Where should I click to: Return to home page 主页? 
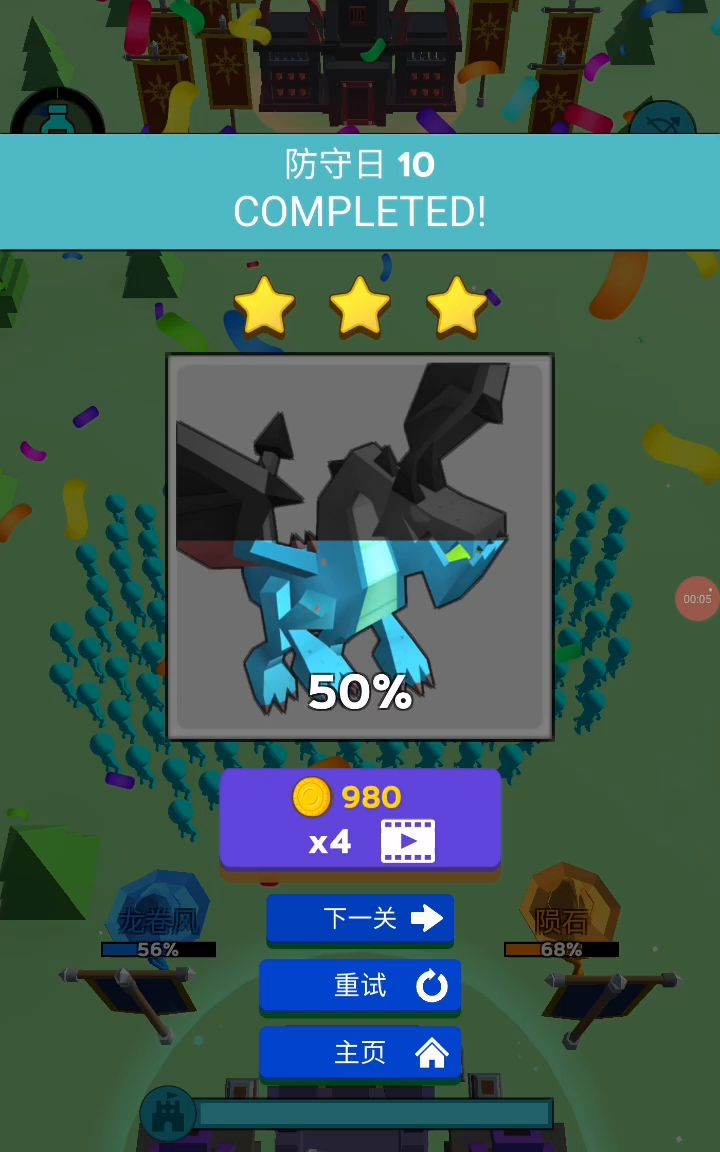[x=360, y=1052]
